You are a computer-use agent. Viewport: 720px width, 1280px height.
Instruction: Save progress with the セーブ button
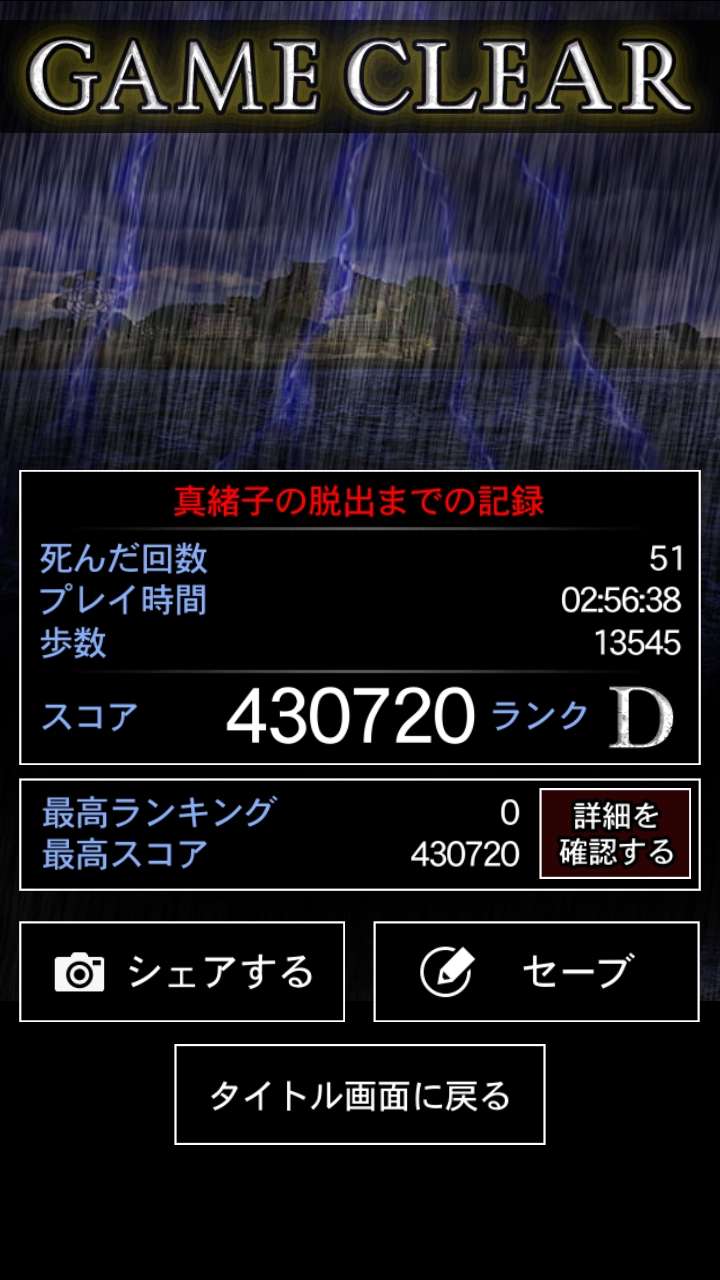(x=536, y=972)
